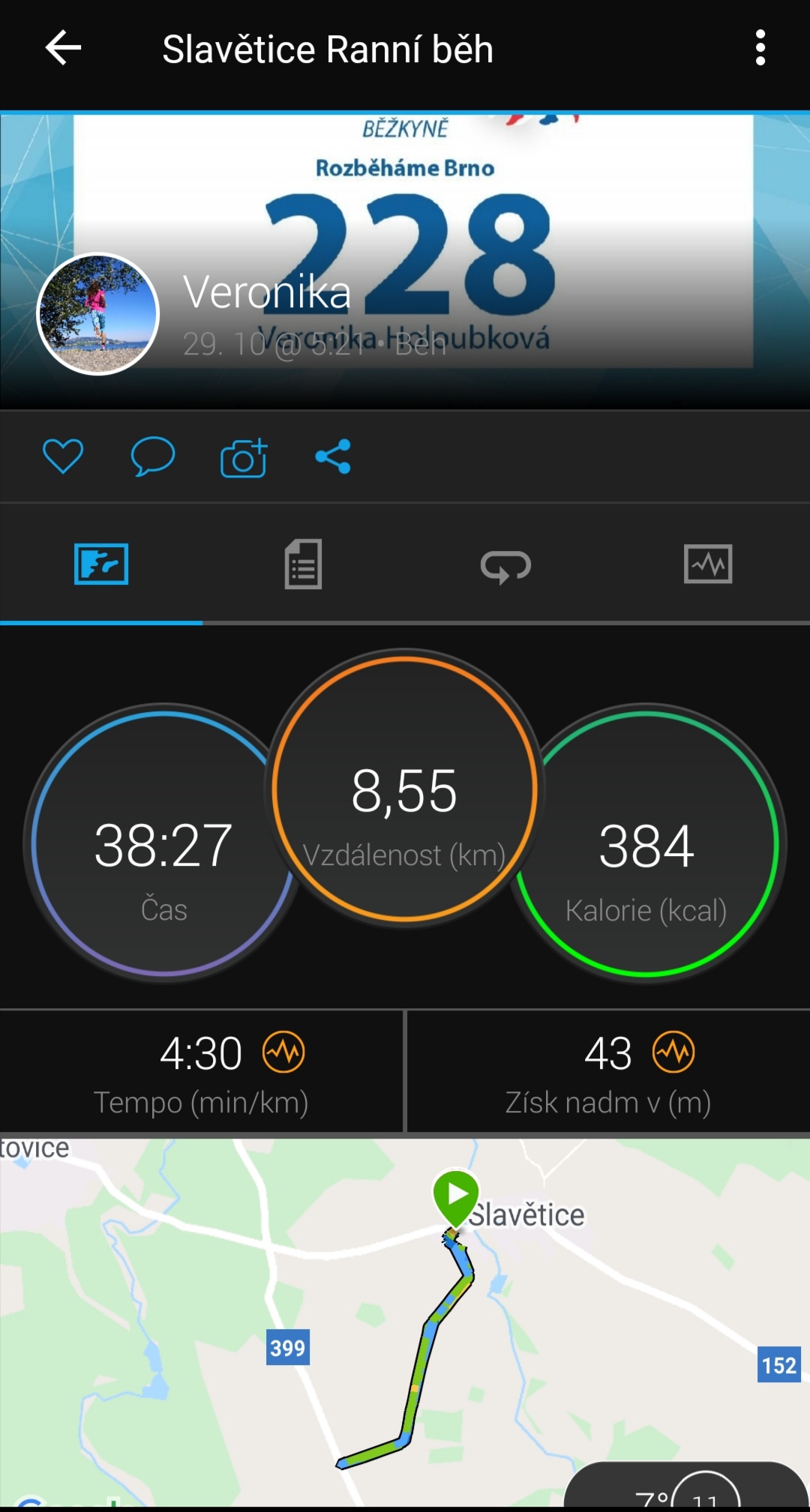Open the three-dot overflow menu

coord(760,48)
